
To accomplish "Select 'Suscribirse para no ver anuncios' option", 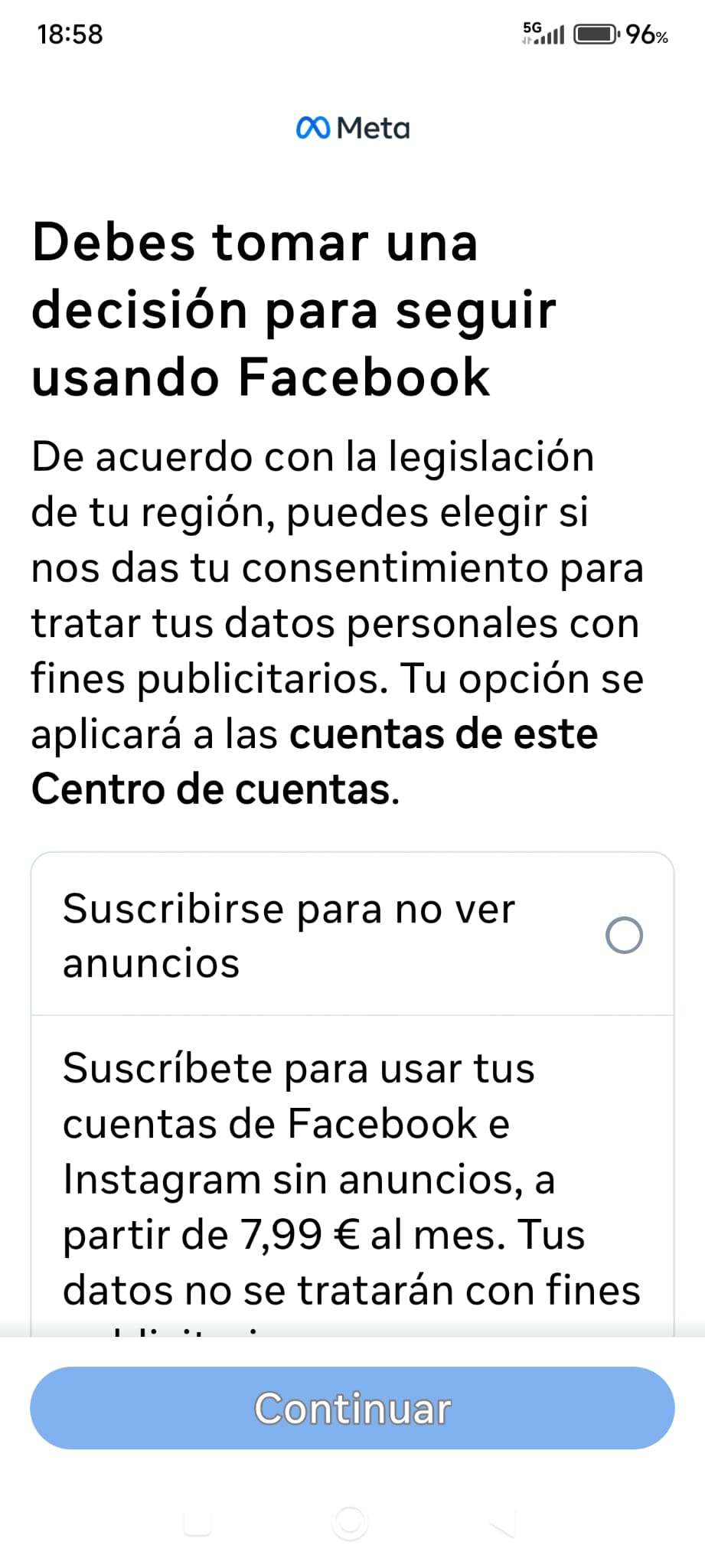I will [x=623, y=935].
